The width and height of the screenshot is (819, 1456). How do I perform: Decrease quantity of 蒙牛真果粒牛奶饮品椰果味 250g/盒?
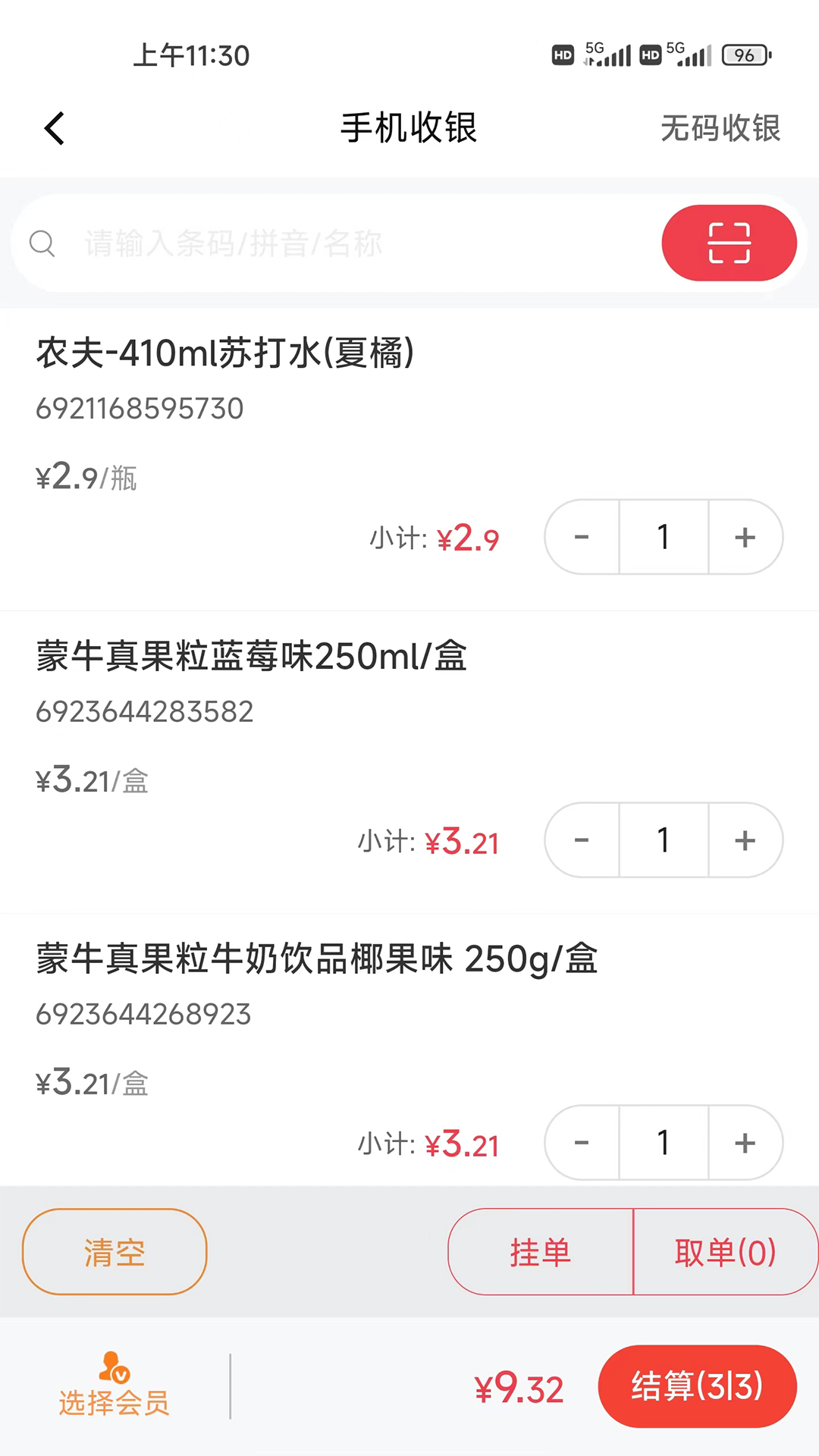[x=582, y=1143]
